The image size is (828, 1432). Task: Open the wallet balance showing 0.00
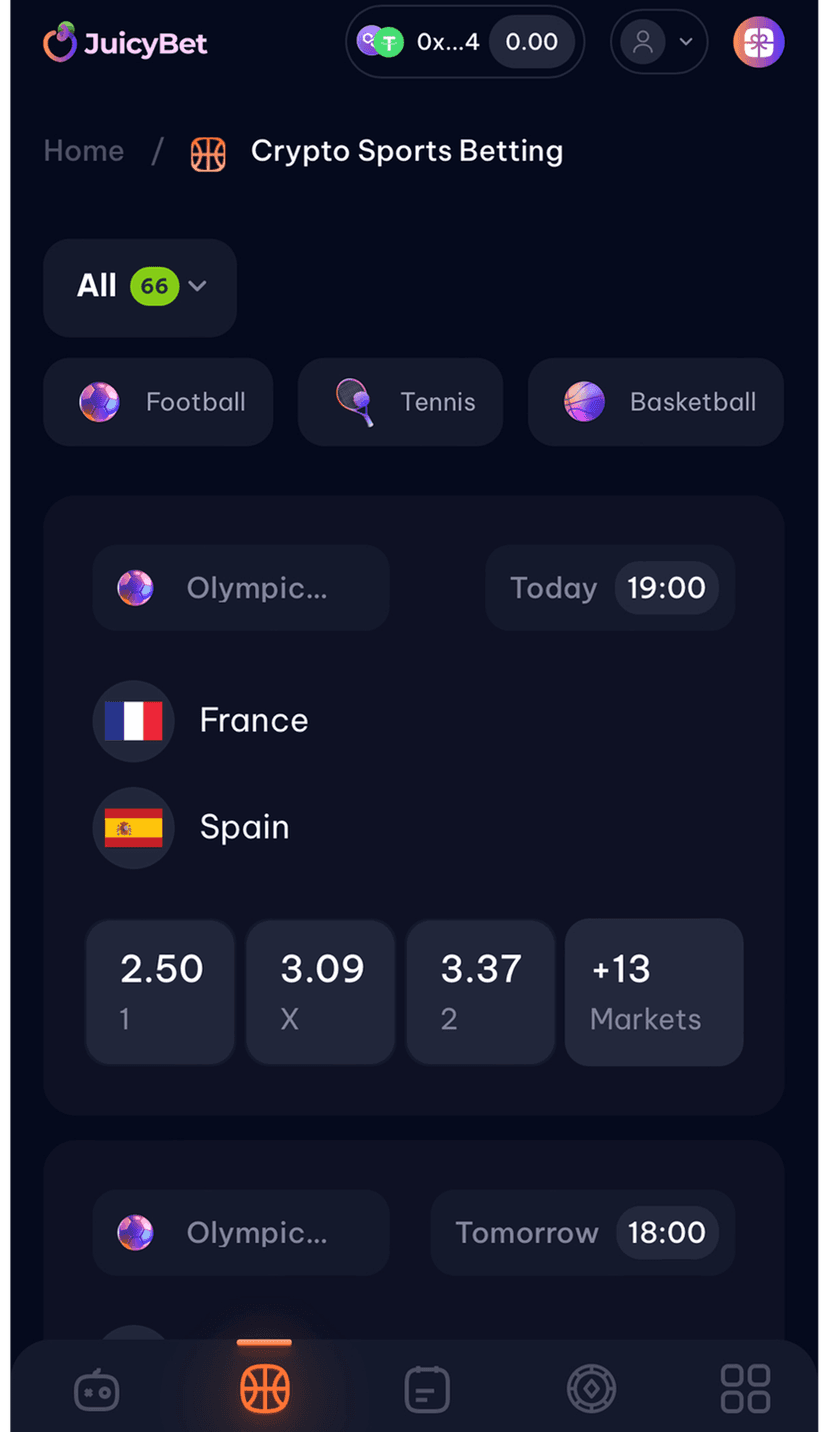click(x=531, y=42)
